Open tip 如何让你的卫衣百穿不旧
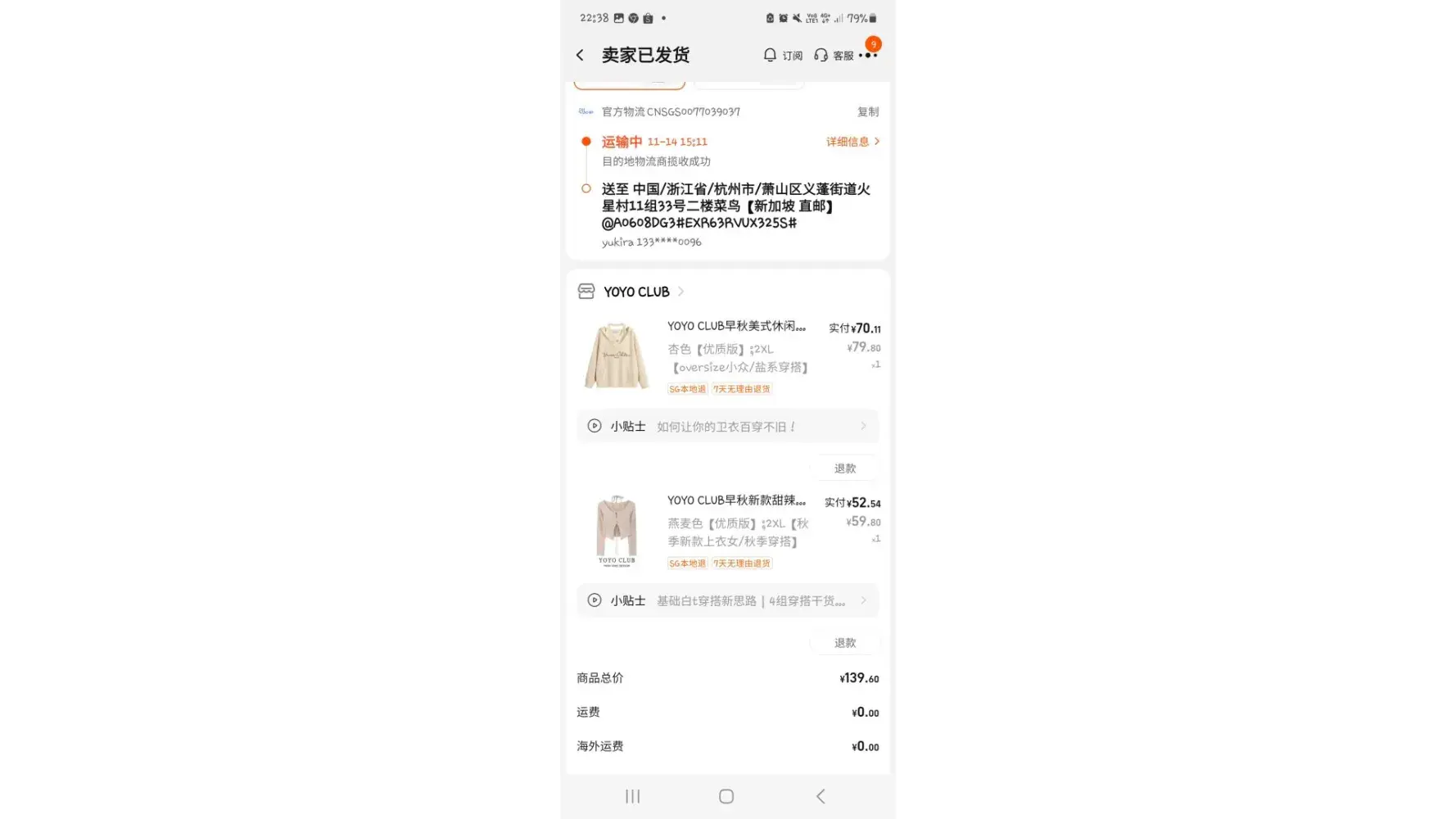Image resolution: width=1456 pixels, height=819 pixels. click(x=726, y=426)
